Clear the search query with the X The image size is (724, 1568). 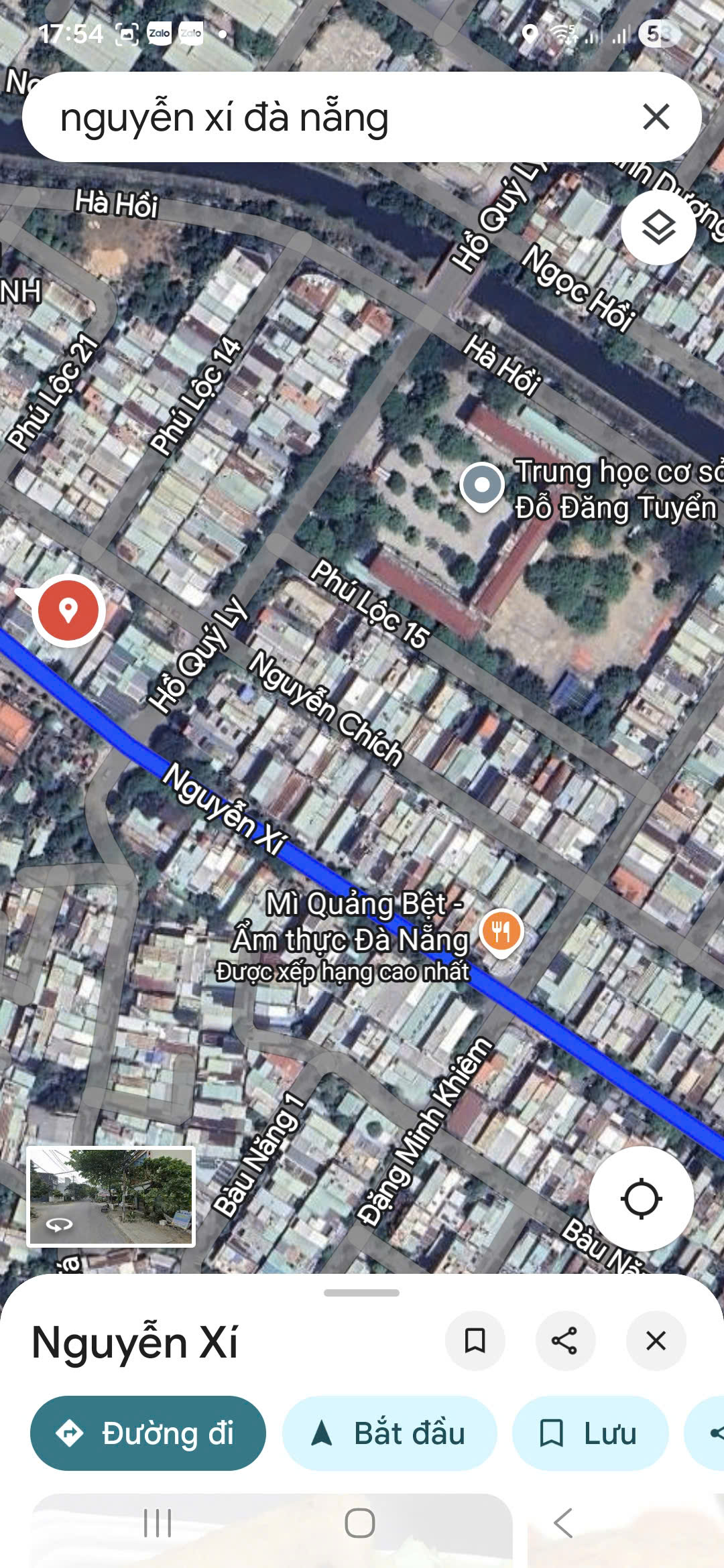tap(656, 117)
